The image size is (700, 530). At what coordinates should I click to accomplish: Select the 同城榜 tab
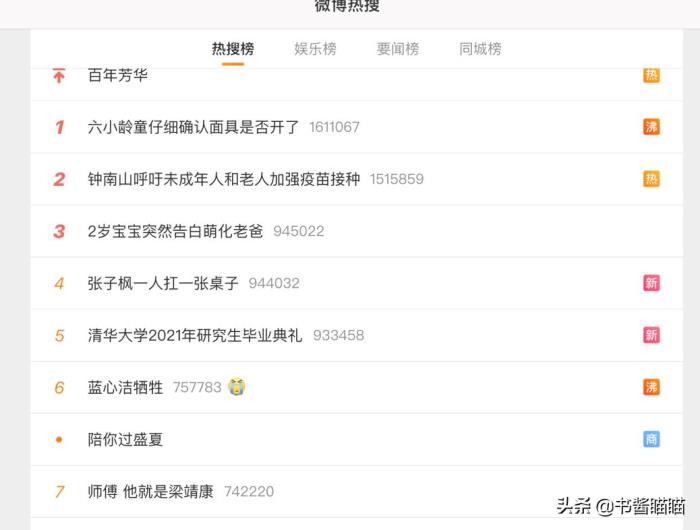pos(480,49)
